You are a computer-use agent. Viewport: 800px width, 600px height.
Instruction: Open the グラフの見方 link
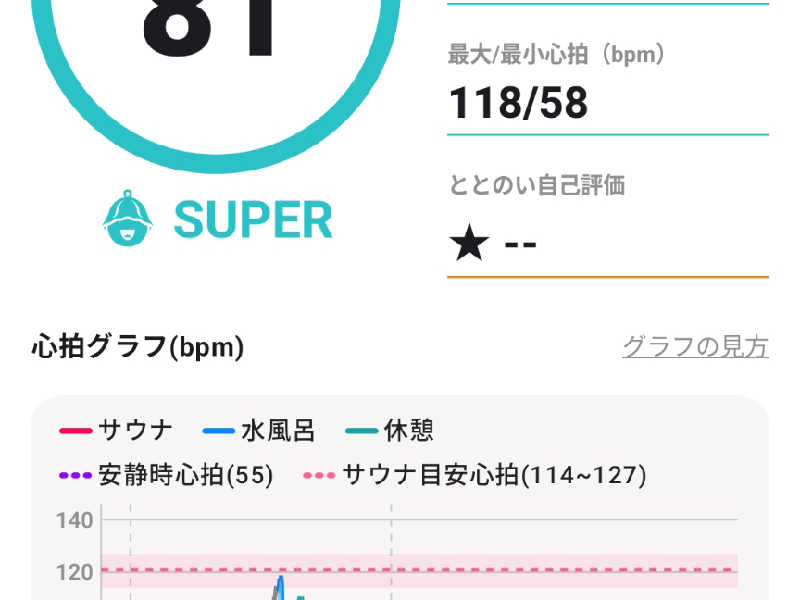click(695, 347)
